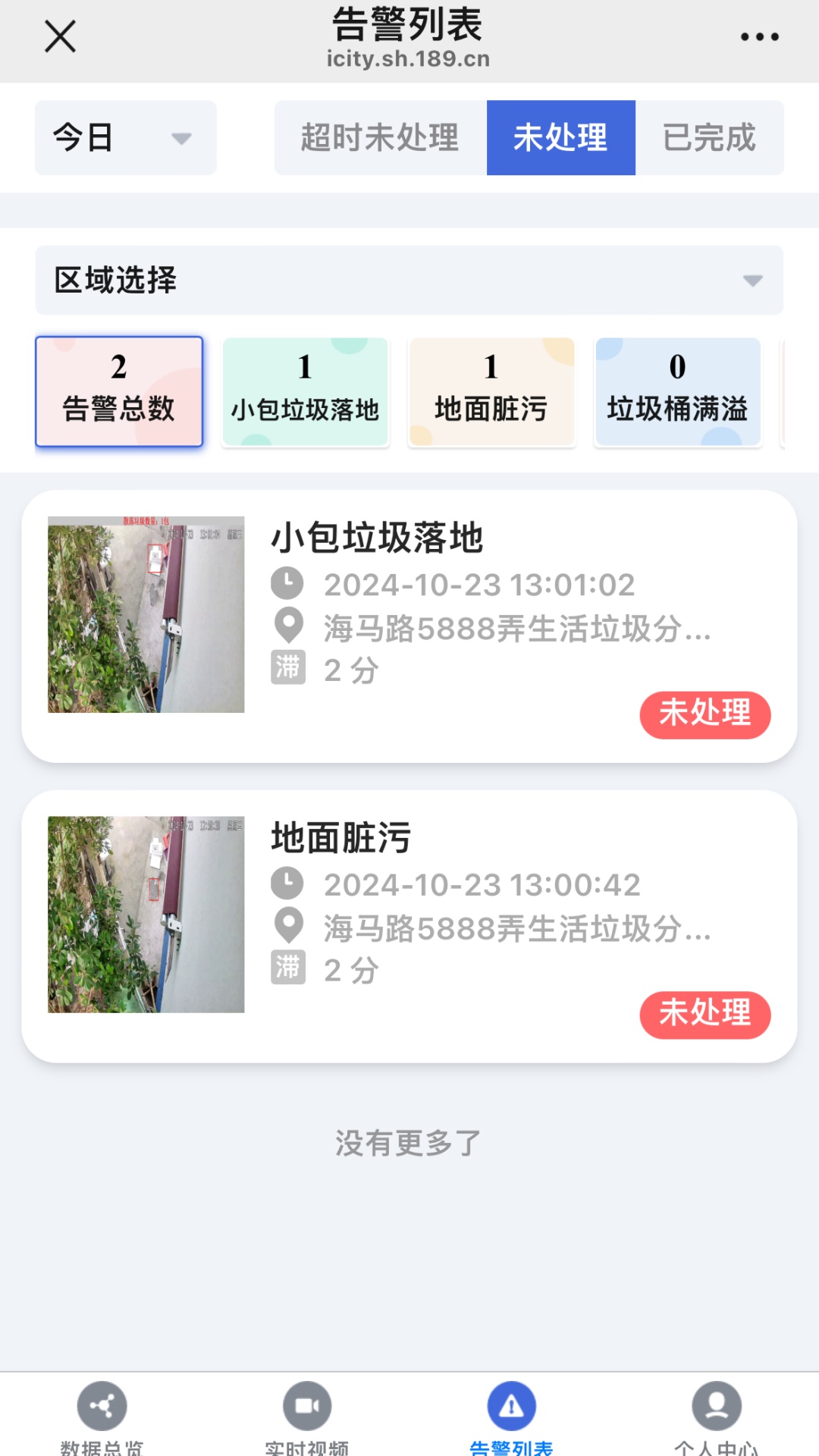Image resolution: width=819 pixels, height=1456 pixels.
Task: Filter by 告警总数 card
Action: tap(119, 391)
